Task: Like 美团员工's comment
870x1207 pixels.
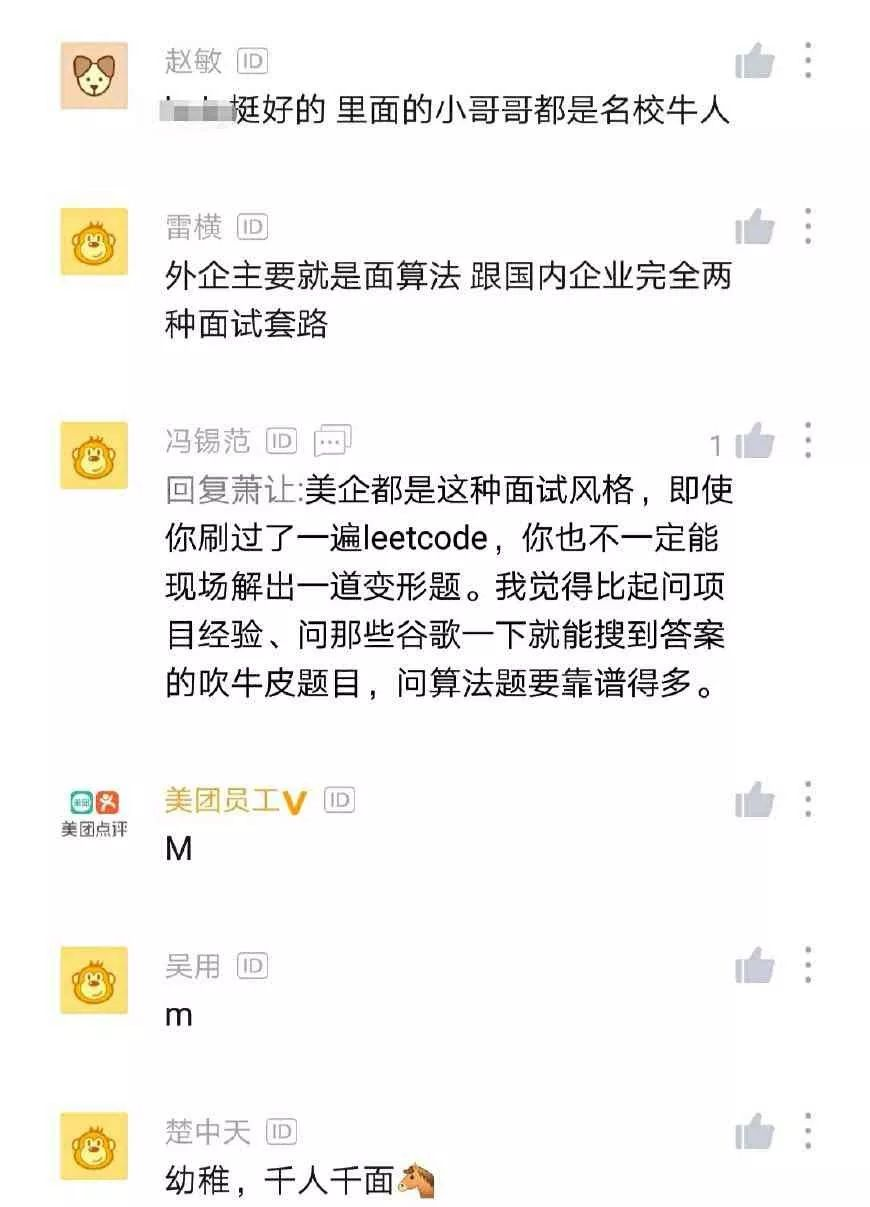Action: (x=755, y=801)
